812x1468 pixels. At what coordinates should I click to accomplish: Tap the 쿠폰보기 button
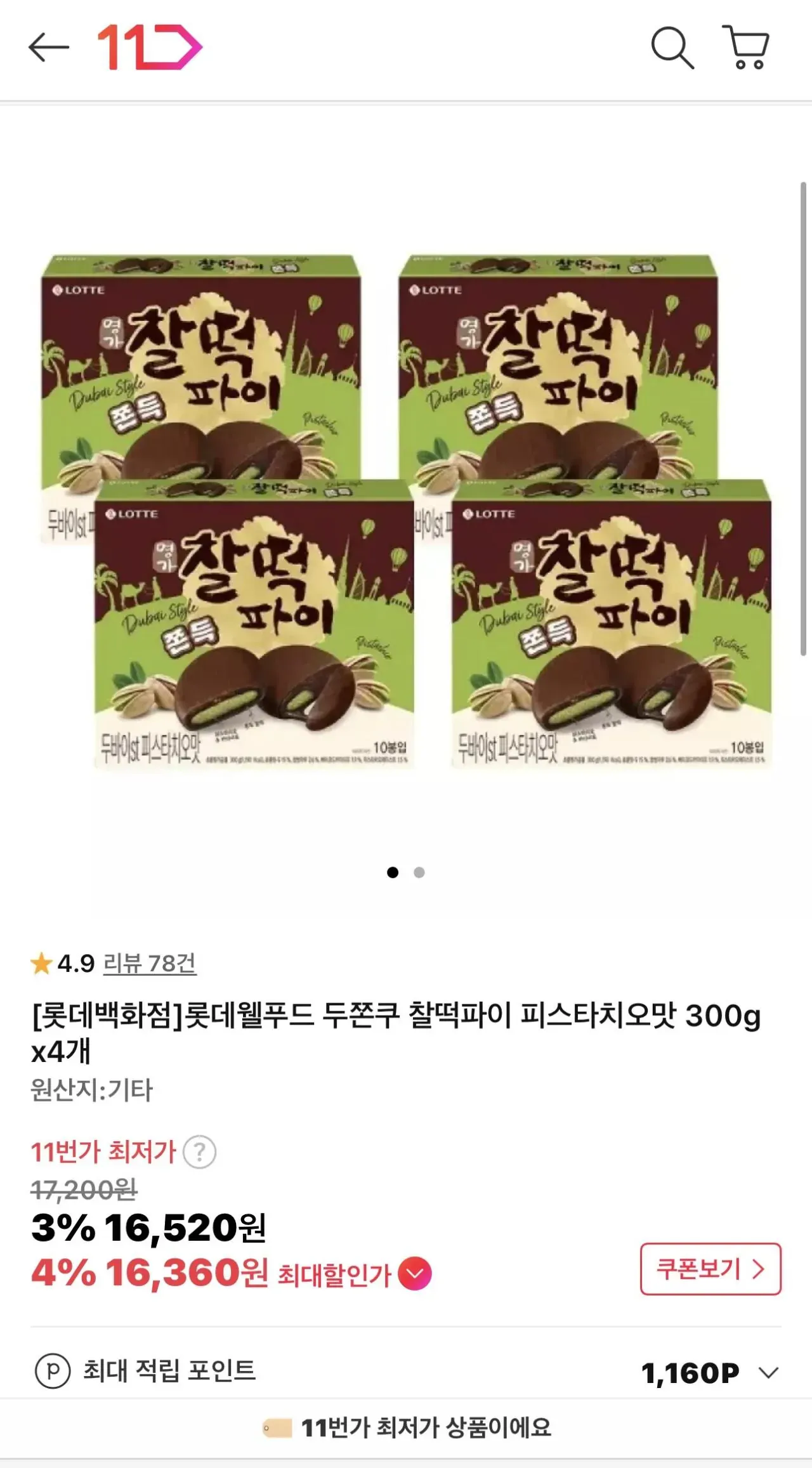pyautogui.click(x=710, y=1269)
